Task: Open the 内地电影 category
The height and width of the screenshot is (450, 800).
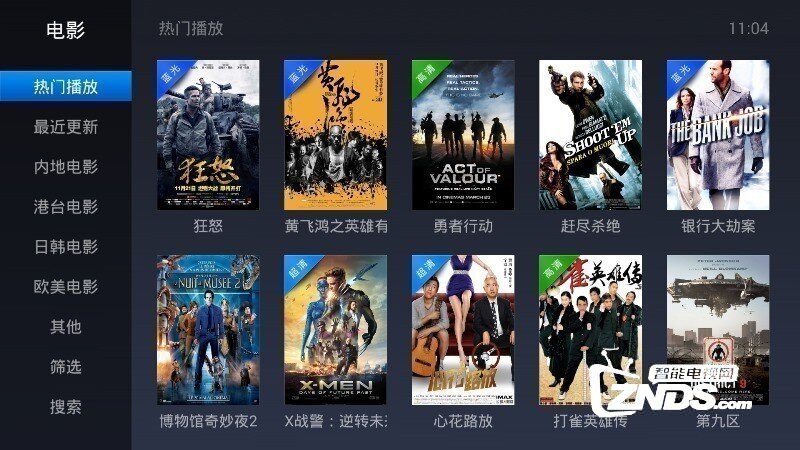Action: point(66,167)
